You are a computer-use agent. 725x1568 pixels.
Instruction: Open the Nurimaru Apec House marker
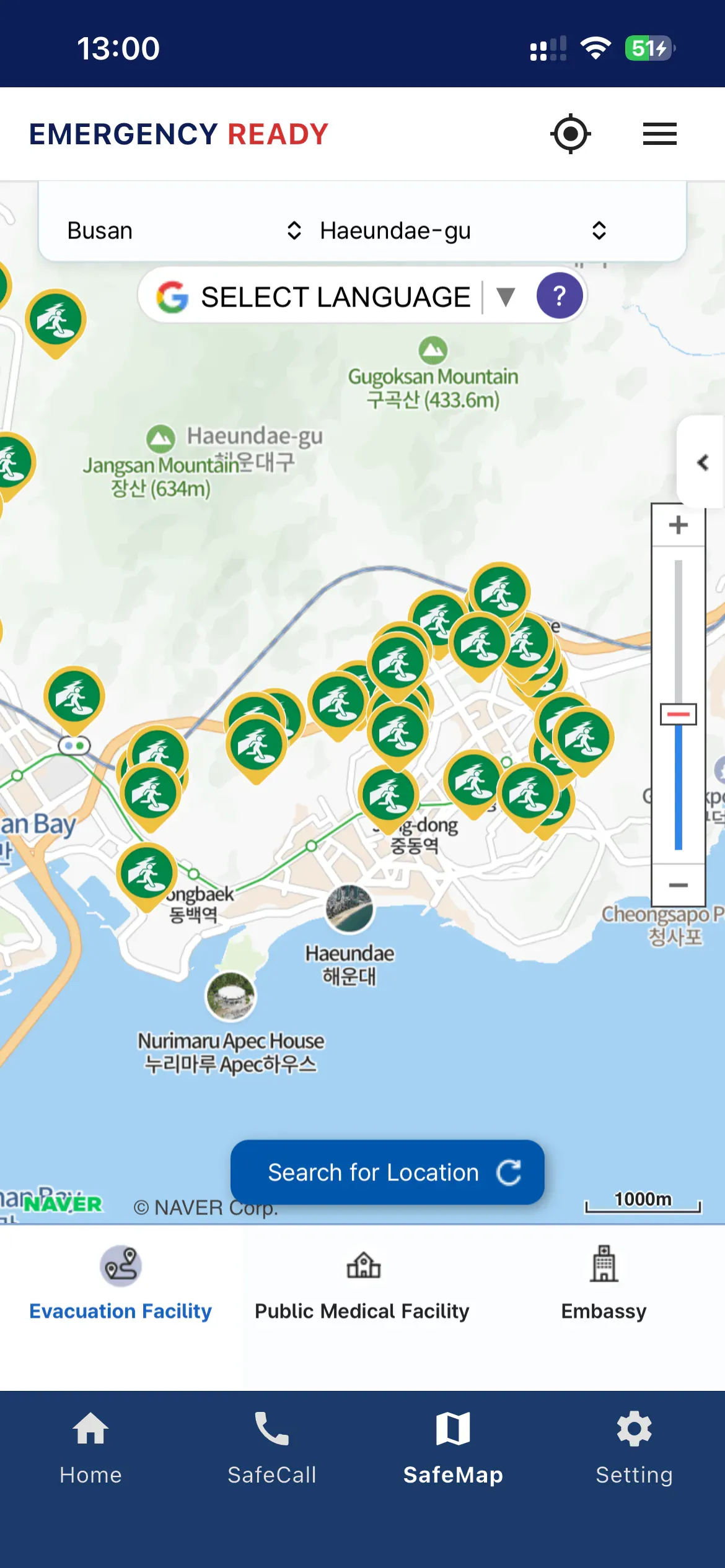click(231, 996)
